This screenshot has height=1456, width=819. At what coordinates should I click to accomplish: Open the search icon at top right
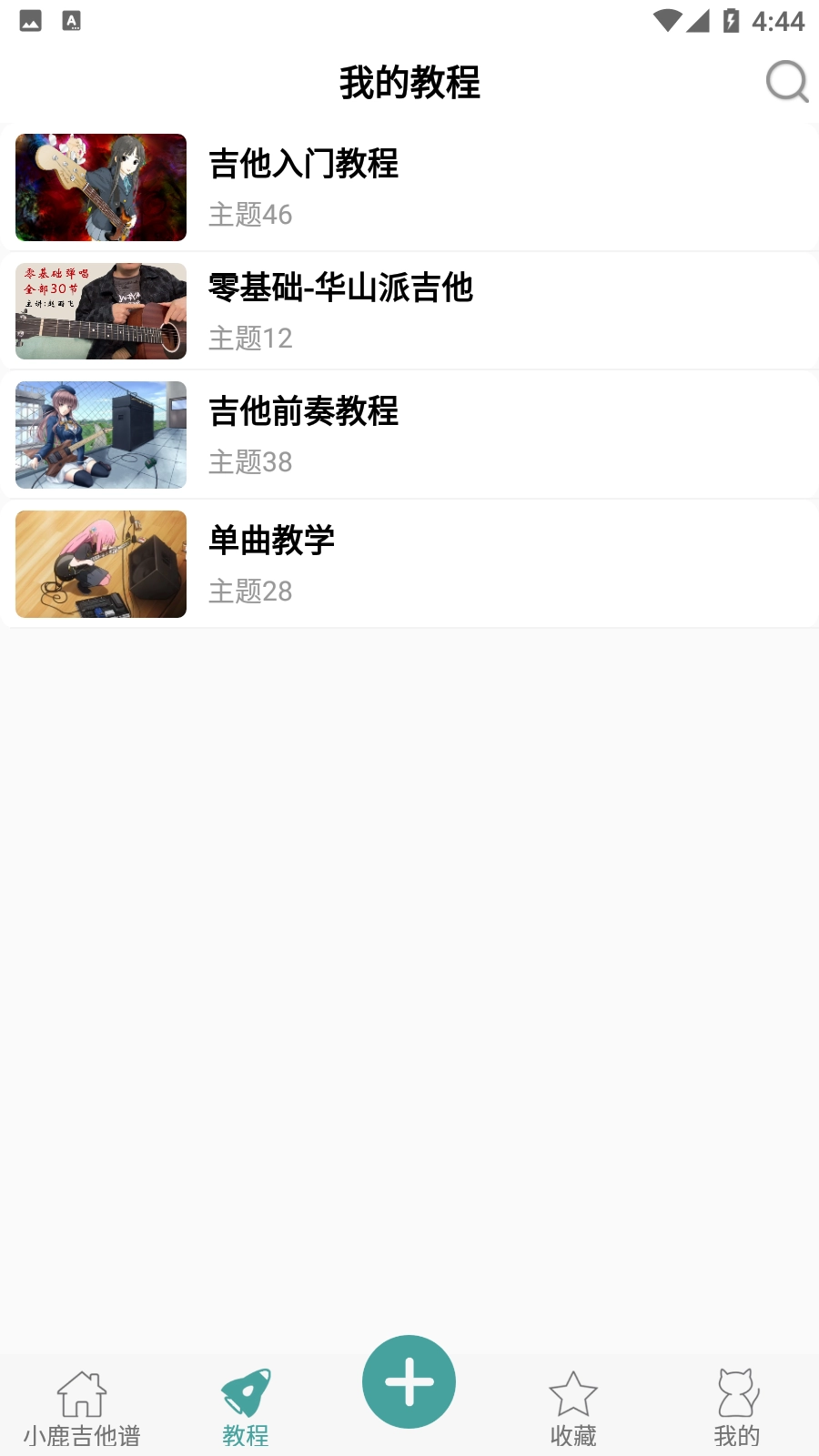point(786,81)
